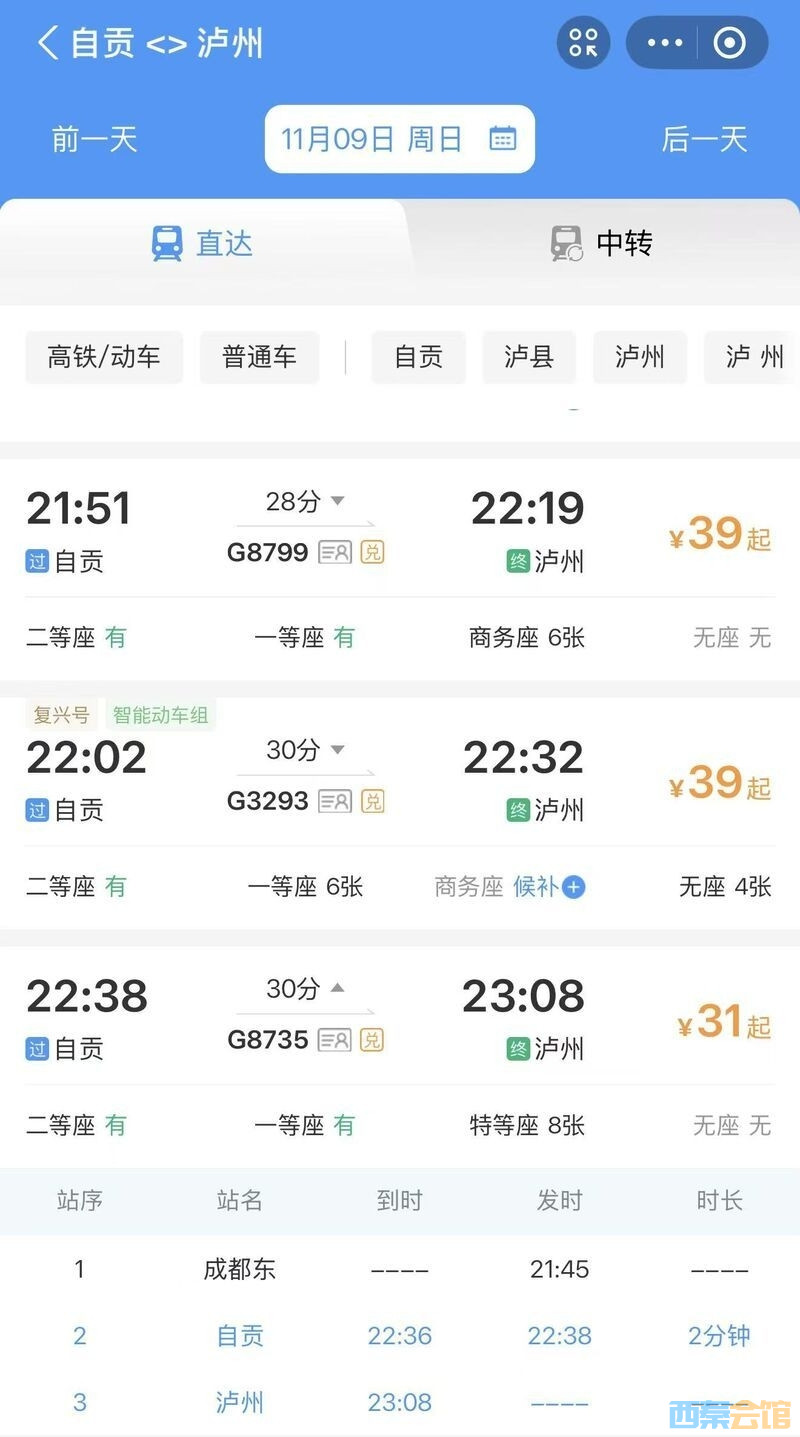The height and width of the screenshot is (1437, 800).
Task: Filter by 高铁/动车 trains
Action: (x=104, y=357)
